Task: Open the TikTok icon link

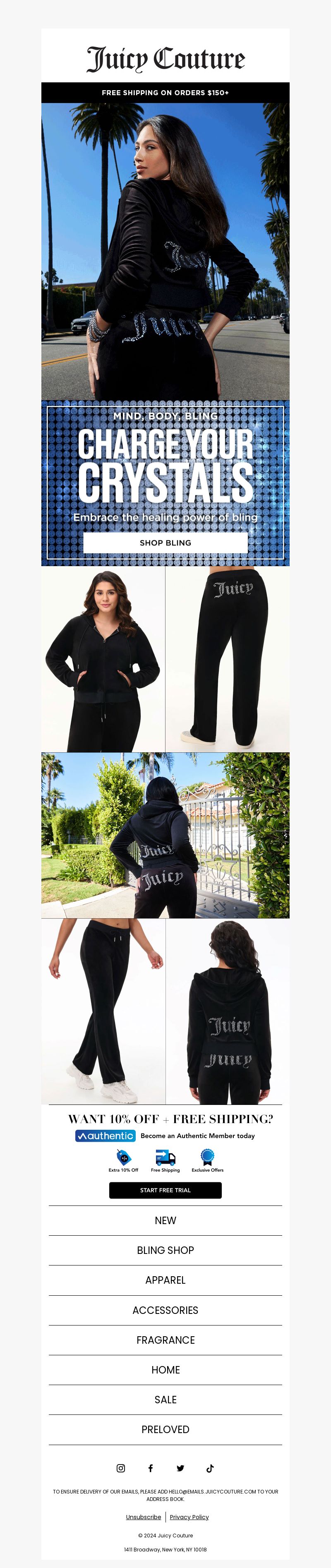Action: 211,1468
